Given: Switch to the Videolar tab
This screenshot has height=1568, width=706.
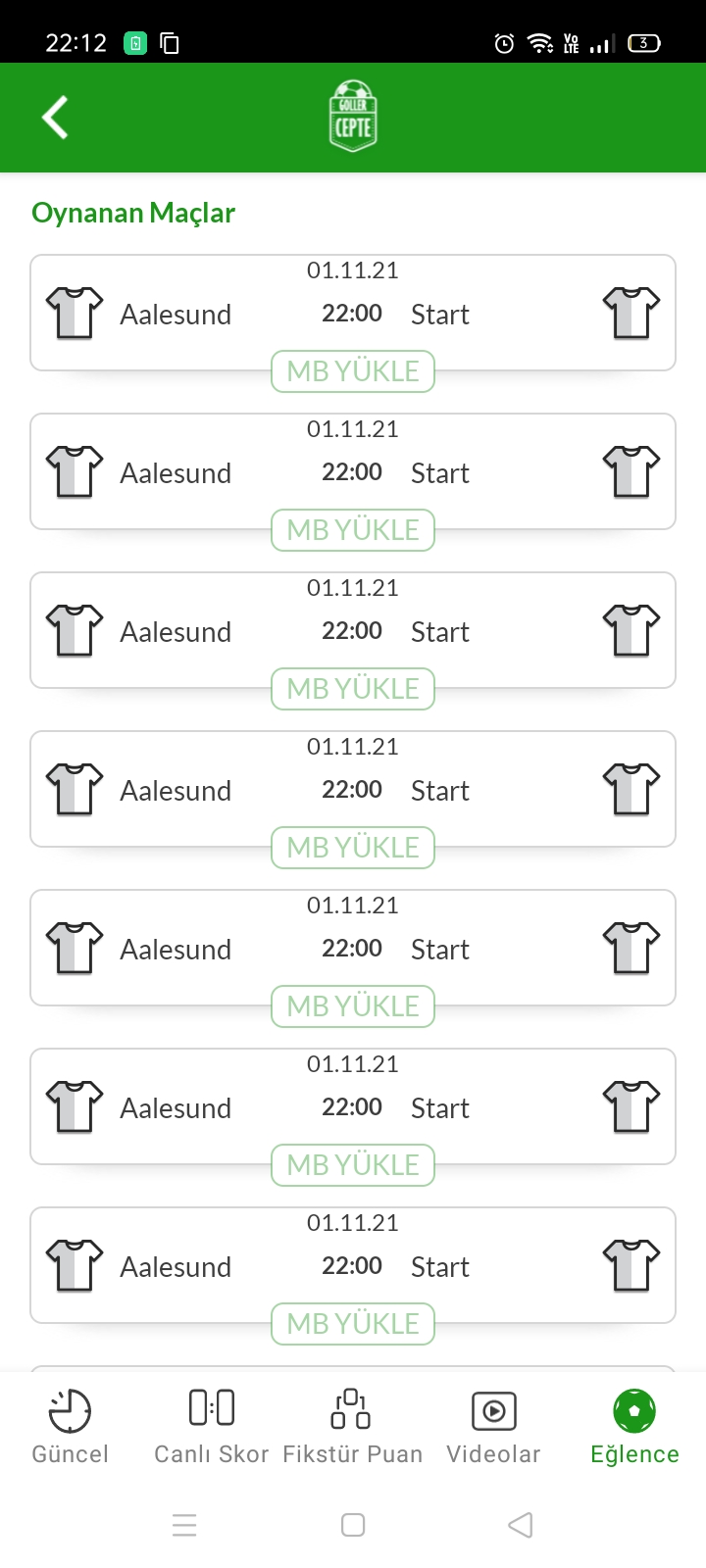Looking at the screenshot, I should pos(494,1427).
